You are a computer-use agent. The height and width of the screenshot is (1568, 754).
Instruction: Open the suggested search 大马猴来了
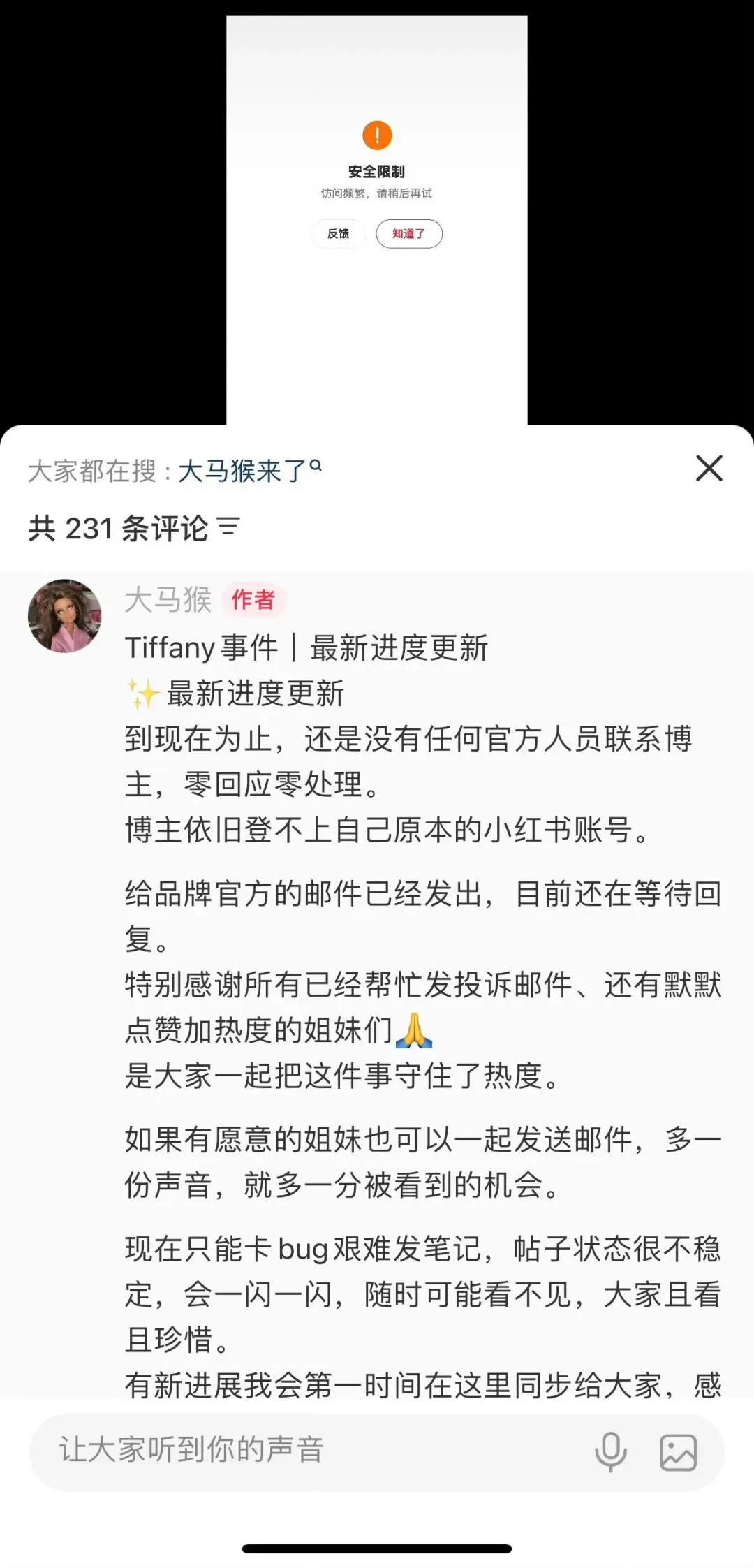pyautogui.click(x=249, y=470)
